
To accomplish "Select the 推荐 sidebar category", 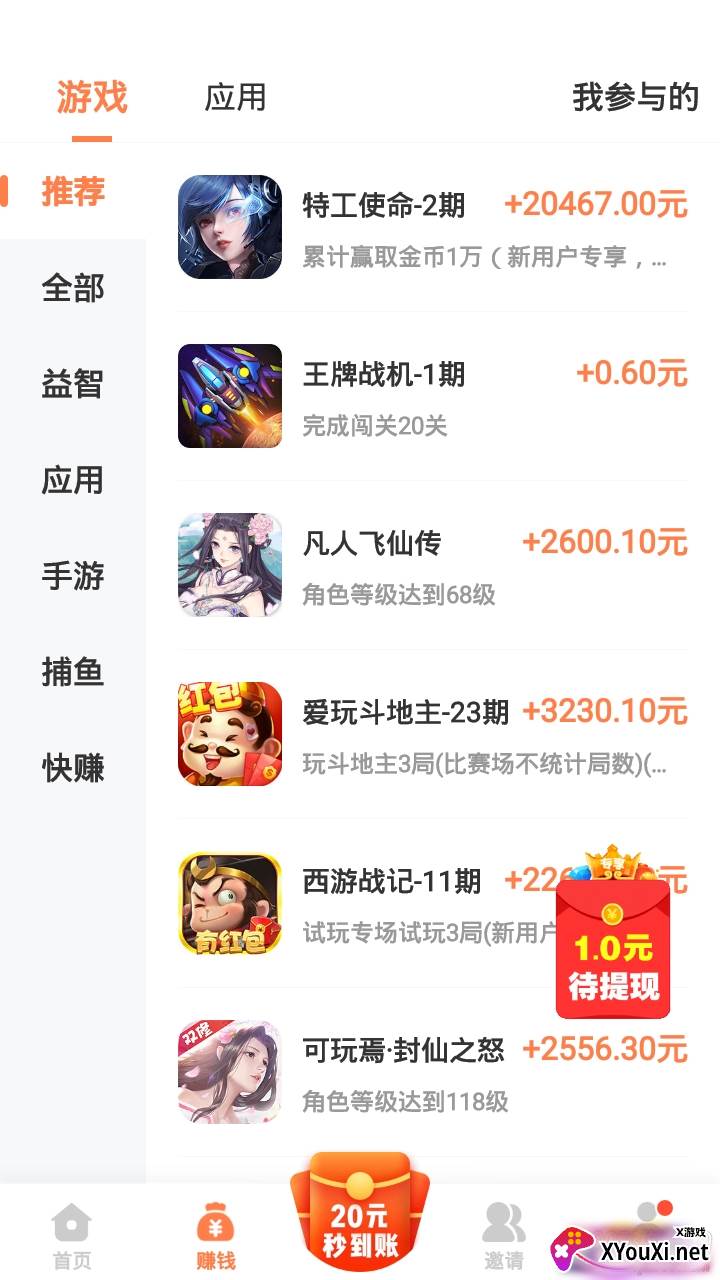I will pos(73,191).
